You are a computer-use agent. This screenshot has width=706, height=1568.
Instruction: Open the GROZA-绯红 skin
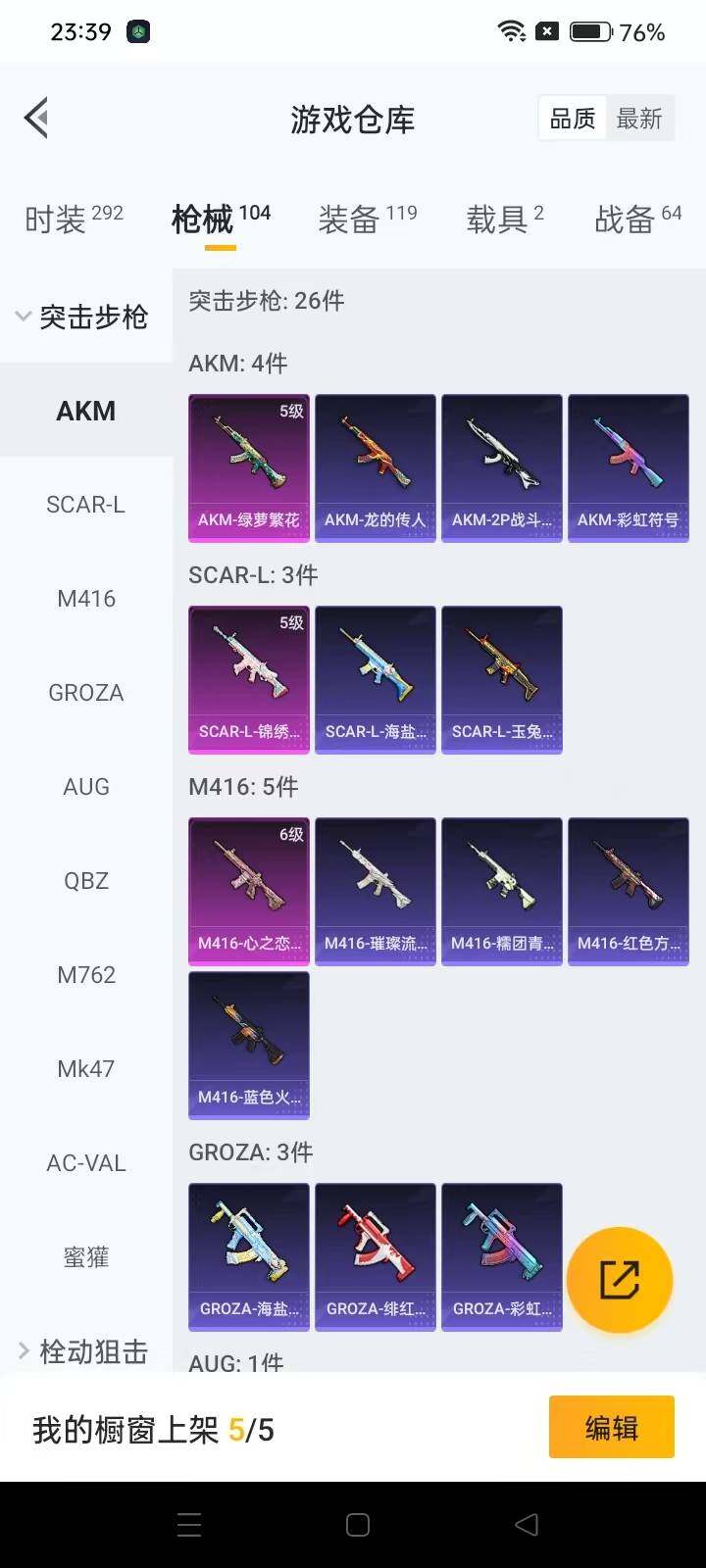click(x=376, y=1256)
